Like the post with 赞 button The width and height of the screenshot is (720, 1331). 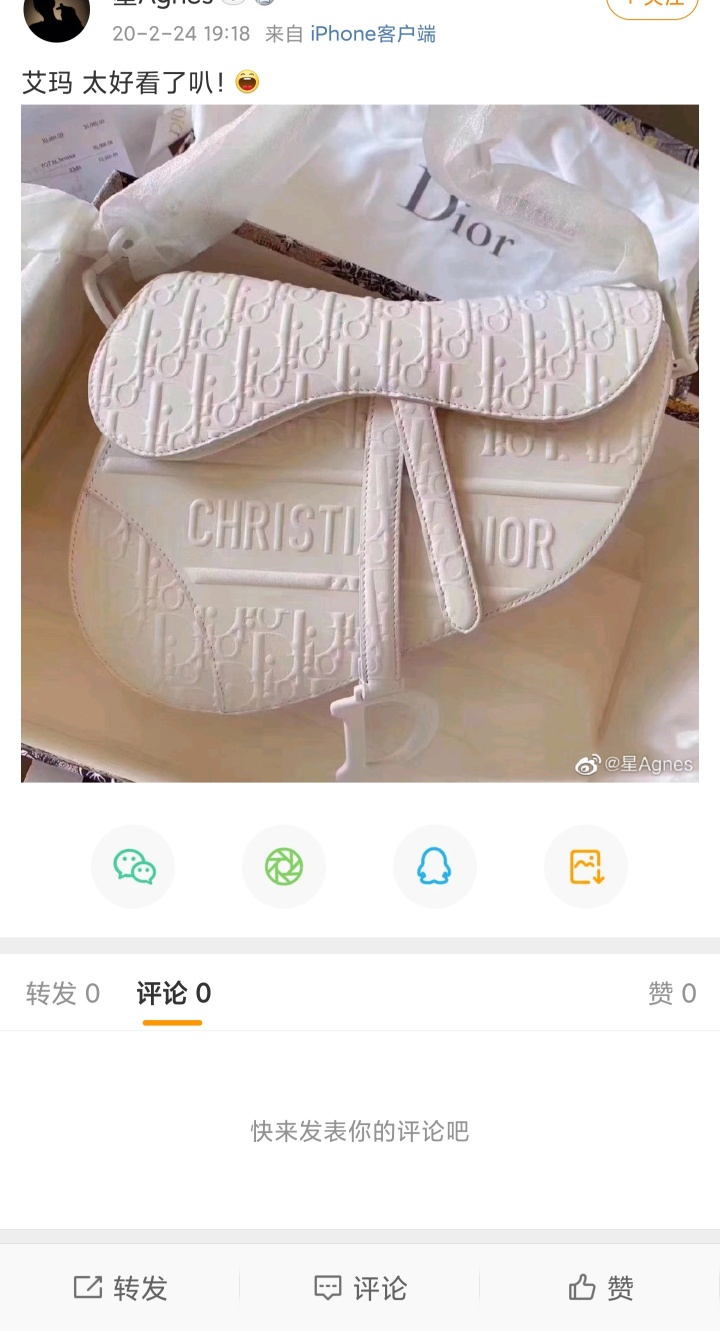600,1287
